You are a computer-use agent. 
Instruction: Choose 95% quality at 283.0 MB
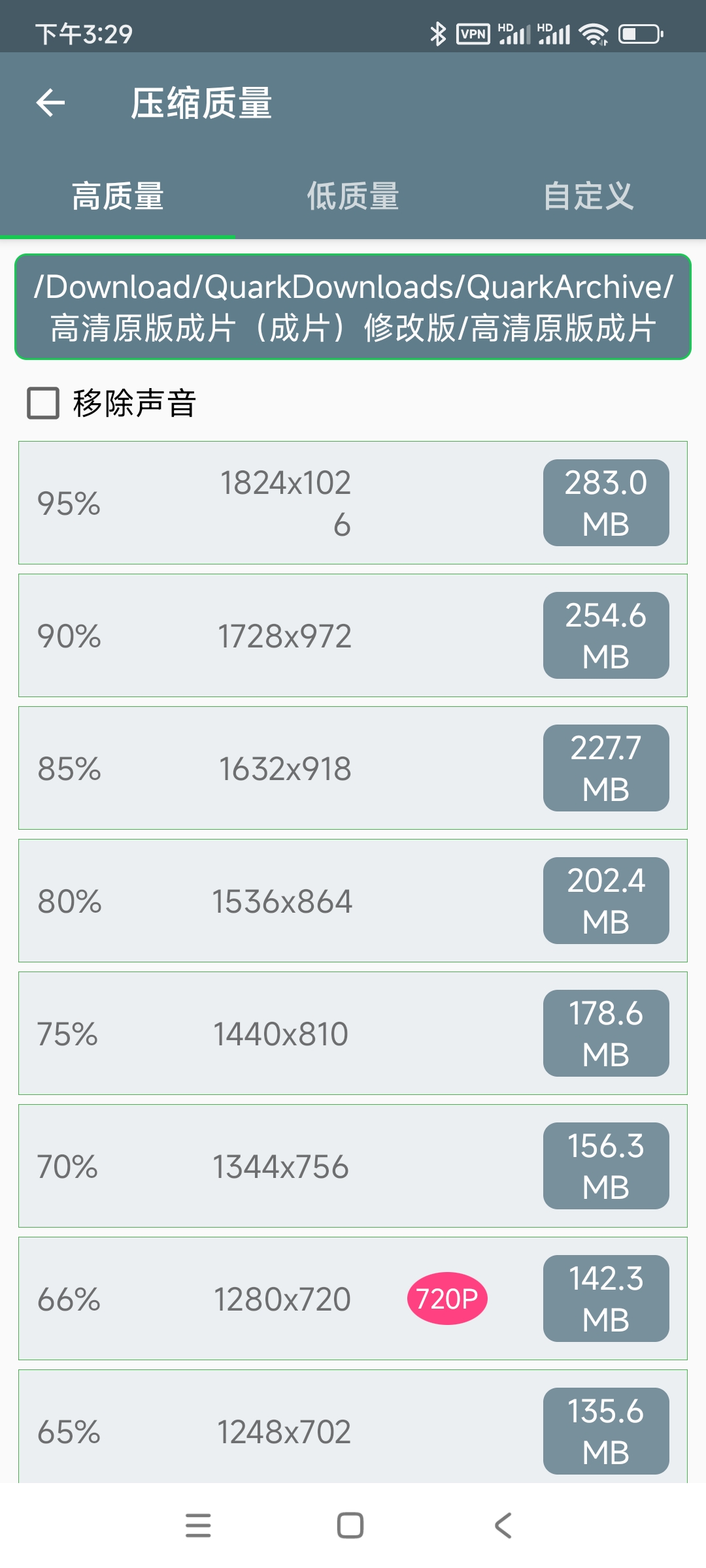(x=353, y=503)
